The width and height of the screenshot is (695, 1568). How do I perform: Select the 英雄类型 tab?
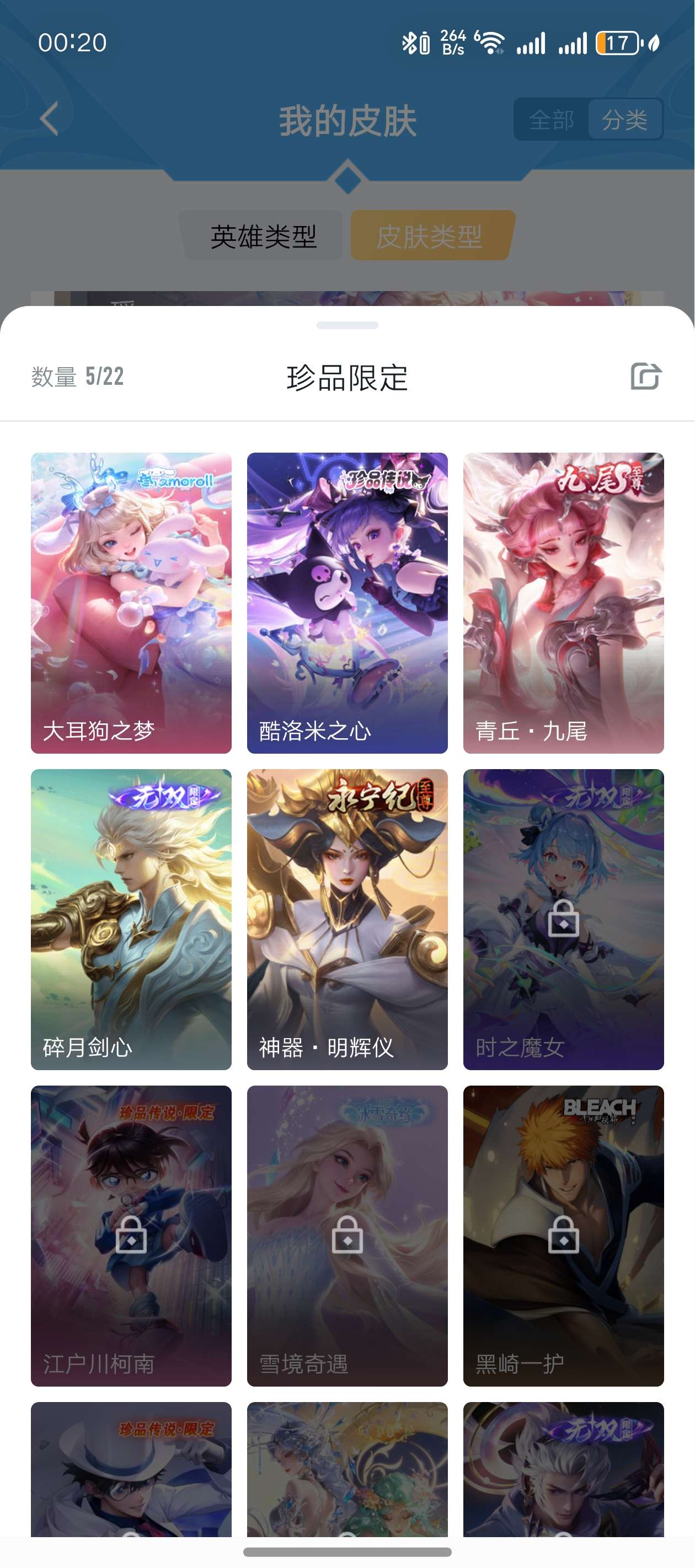[x=263, y=236]
